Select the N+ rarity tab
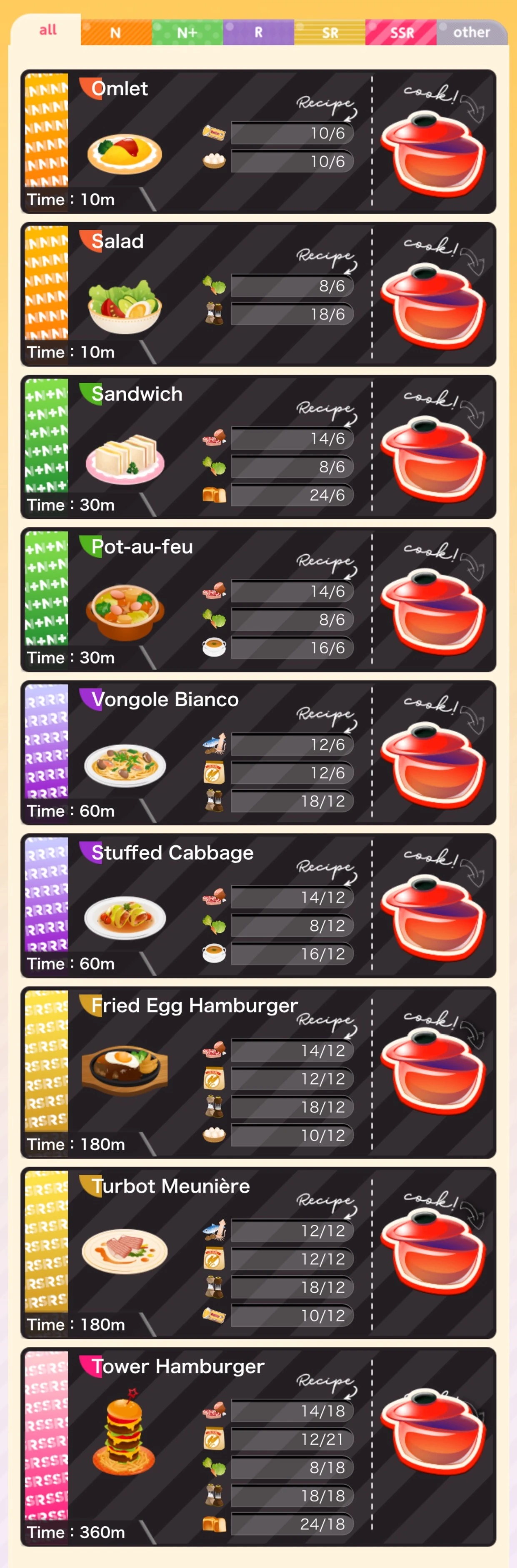Viewport: 517px width, 1568px height. [187, 32]
